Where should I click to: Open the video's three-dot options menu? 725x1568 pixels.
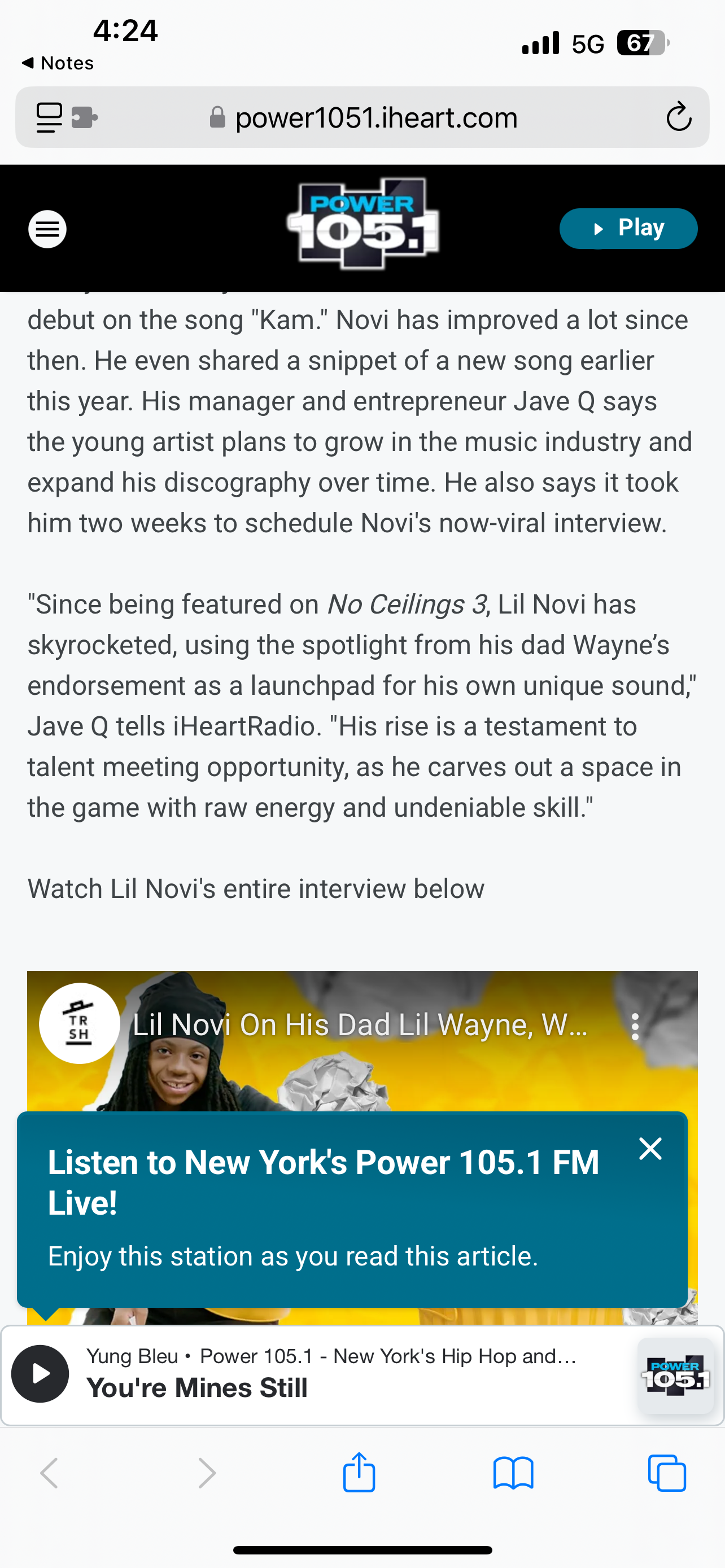tap(635, 1026)
